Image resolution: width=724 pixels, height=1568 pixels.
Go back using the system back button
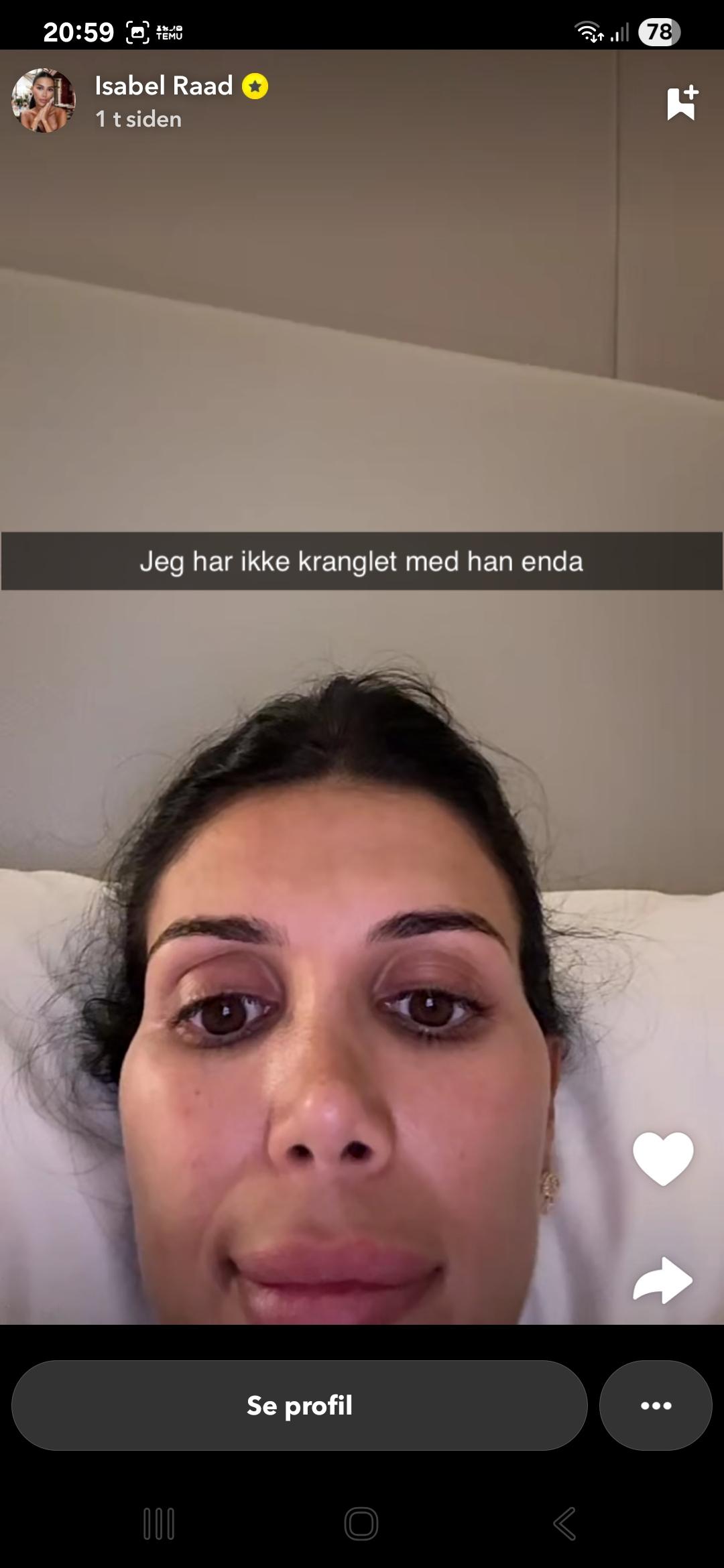tap(564, 1524)
